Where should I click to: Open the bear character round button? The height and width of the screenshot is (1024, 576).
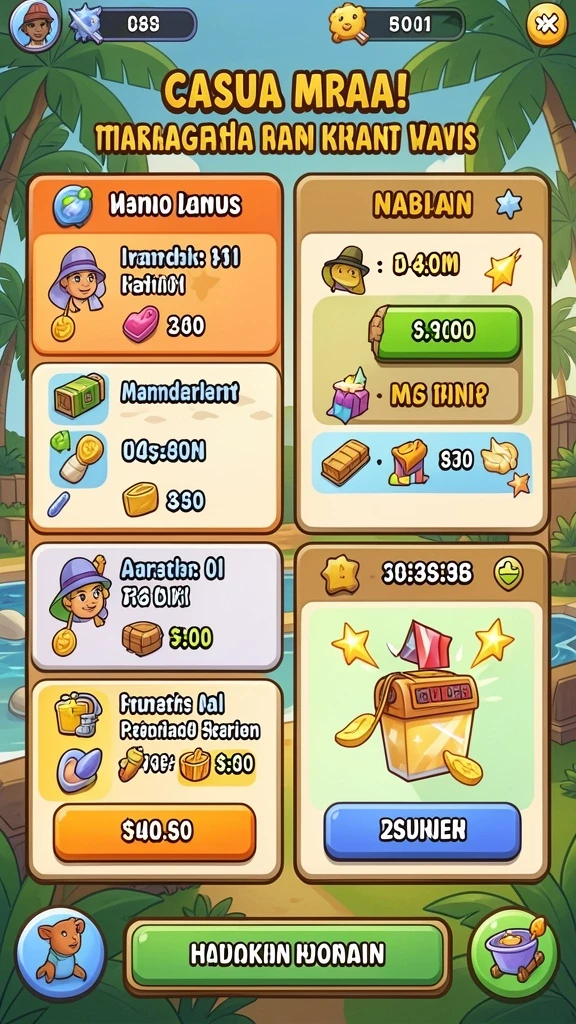tap(61, 954)
